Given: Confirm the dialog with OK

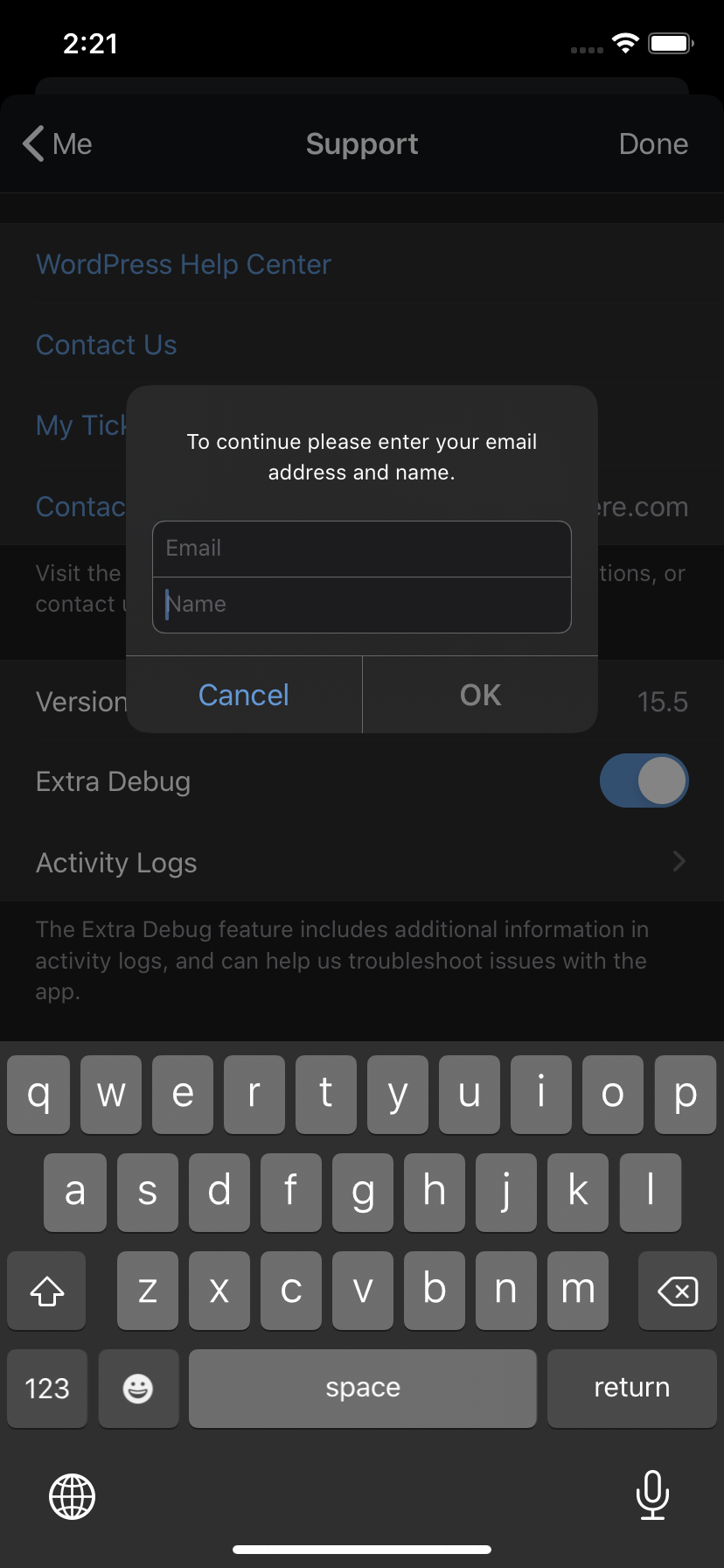Looking at the screenshot, I should (x=480, y=695).
